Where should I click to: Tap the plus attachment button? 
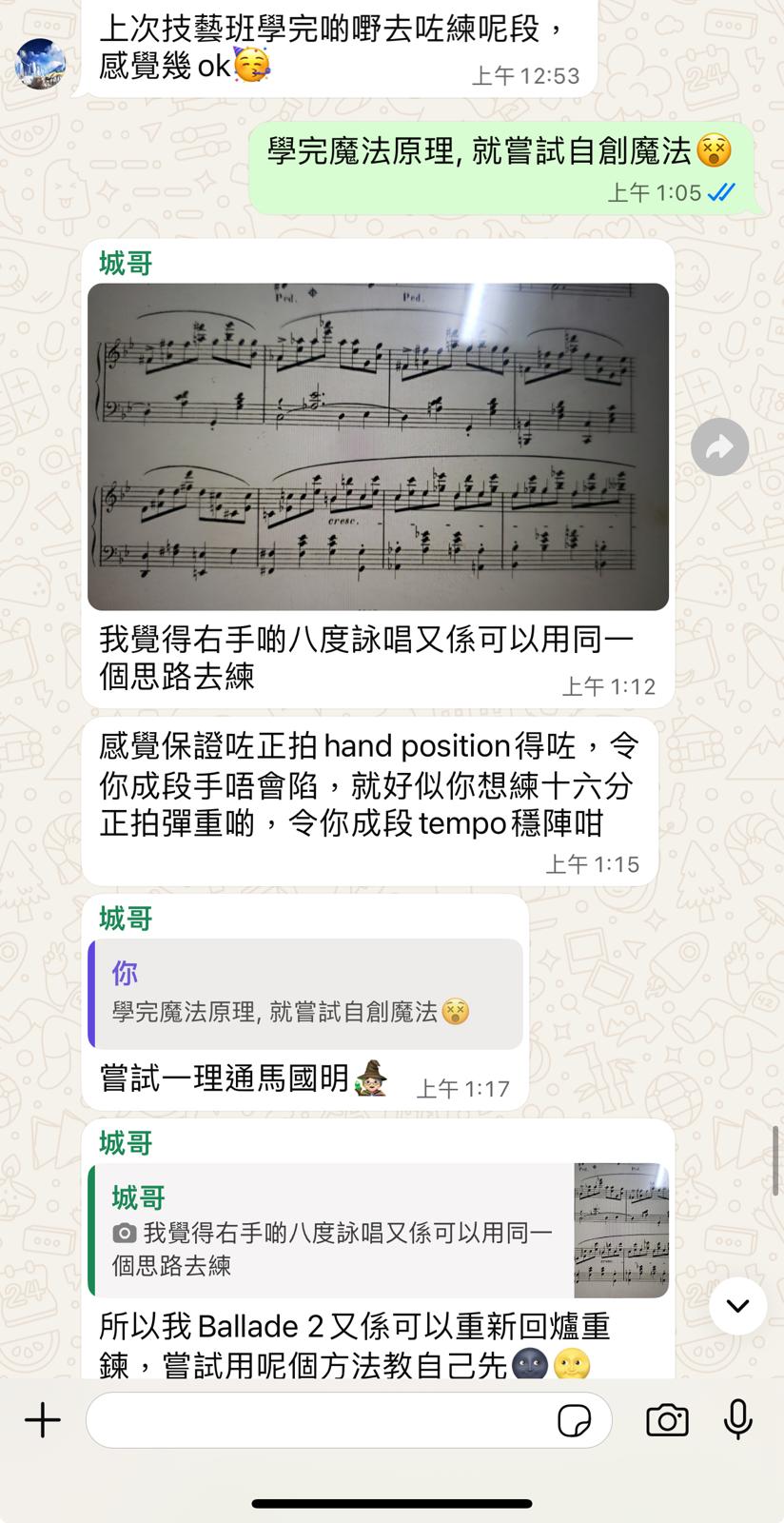point(43,1420)
